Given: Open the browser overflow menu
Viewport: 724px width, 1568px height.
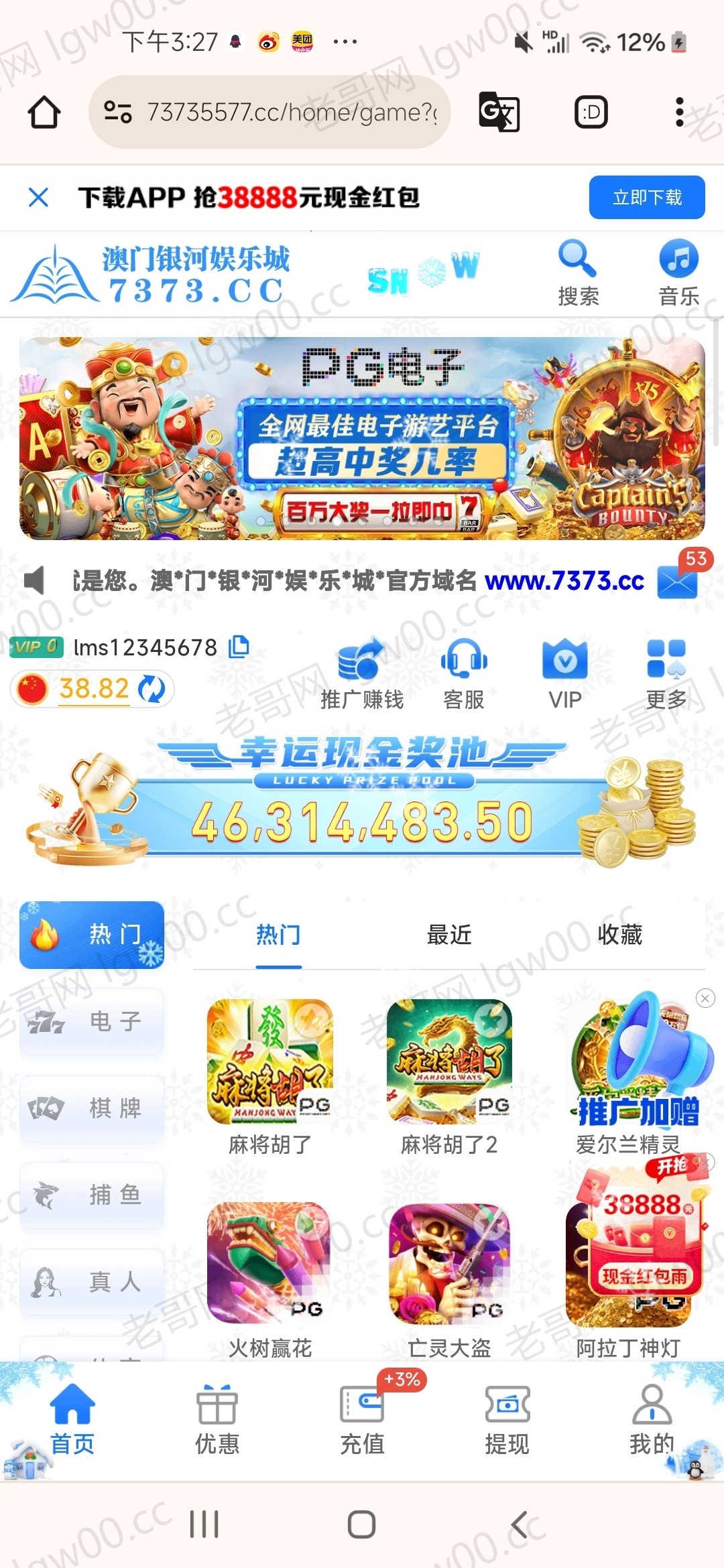Looking at the screenshot, I should click(679, 112).
